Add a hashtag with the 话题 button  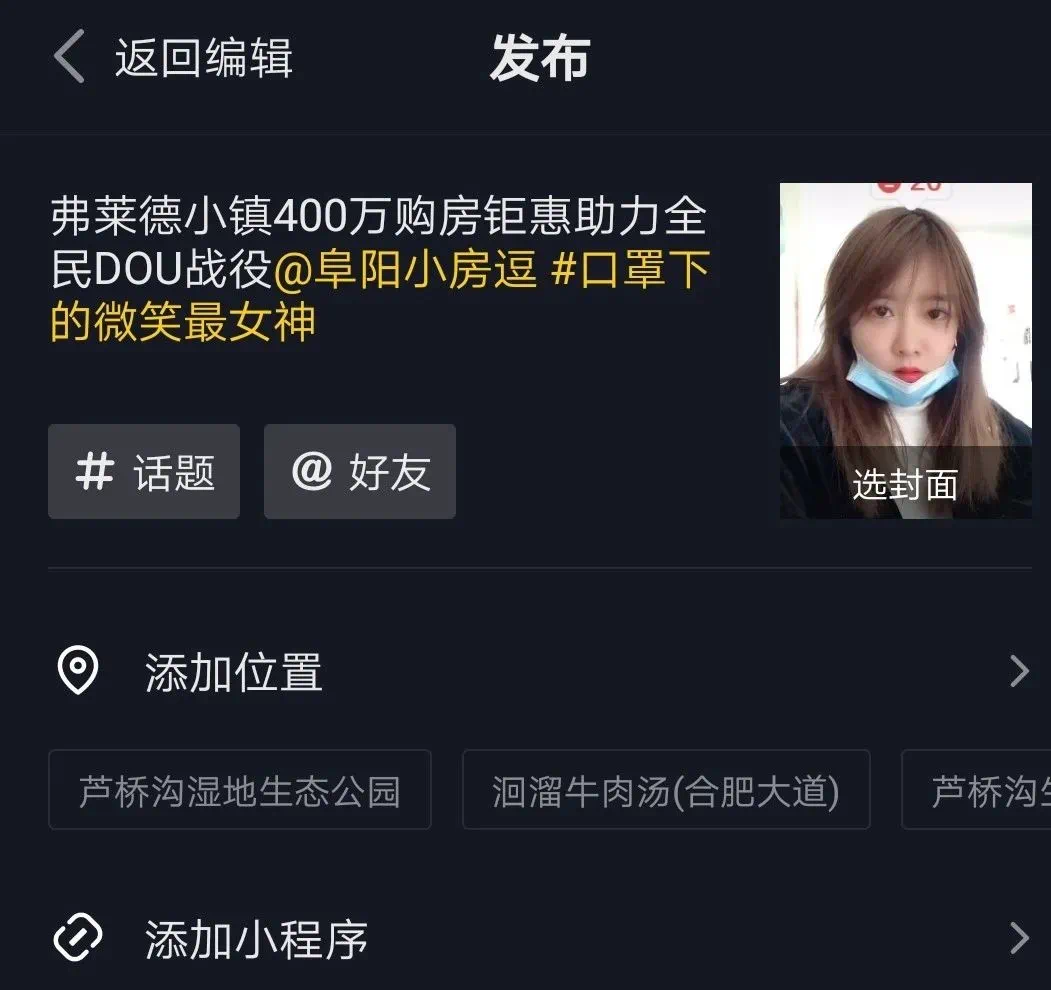pos(144,471)
